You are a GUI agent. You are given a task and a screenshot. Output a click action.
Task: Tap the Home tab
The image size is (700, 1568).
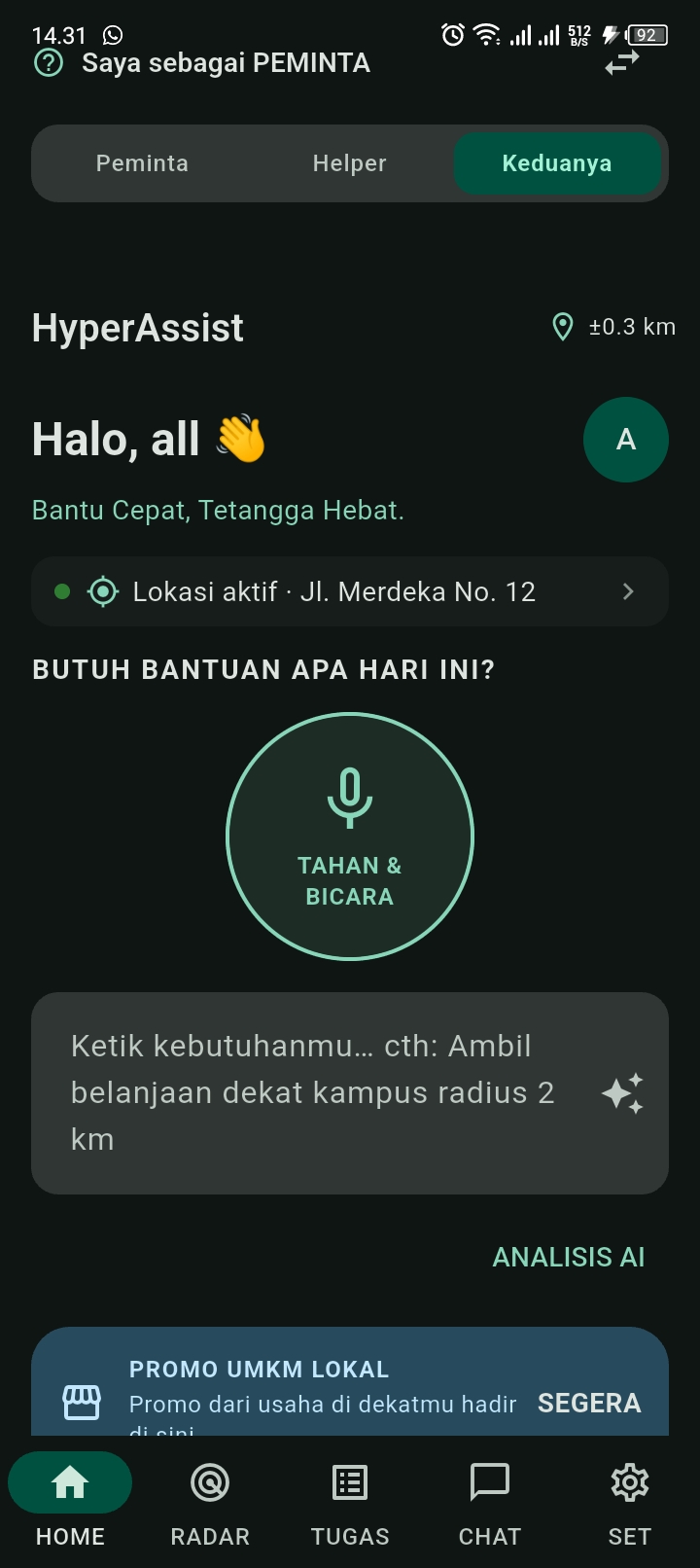point(70,1502)
